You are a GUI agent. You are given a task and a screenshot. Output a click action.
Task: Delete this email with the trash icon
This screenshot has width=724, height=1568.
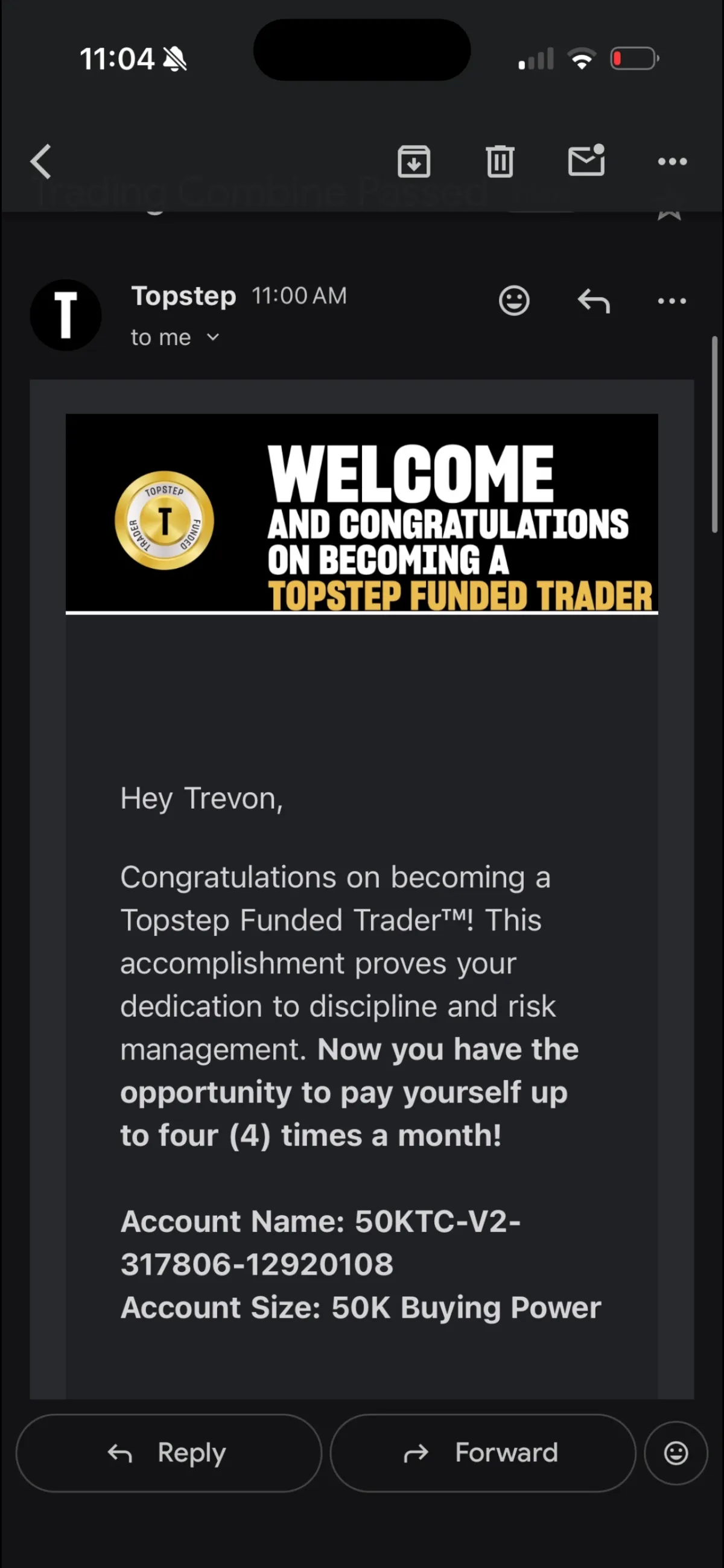pyautogui.click(x=500, y=162)
